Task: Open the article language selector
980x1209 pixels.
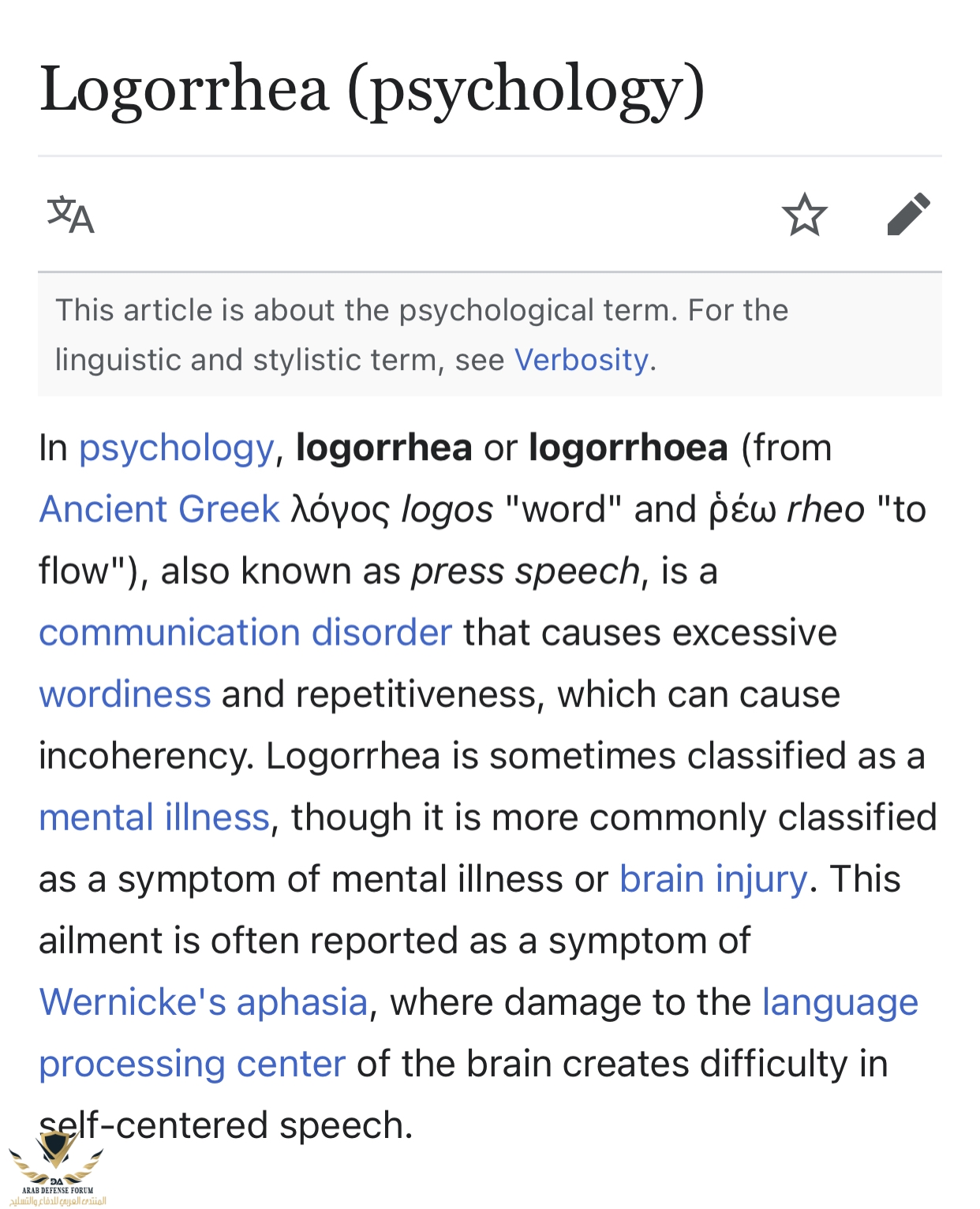Action: pos(71,215)
